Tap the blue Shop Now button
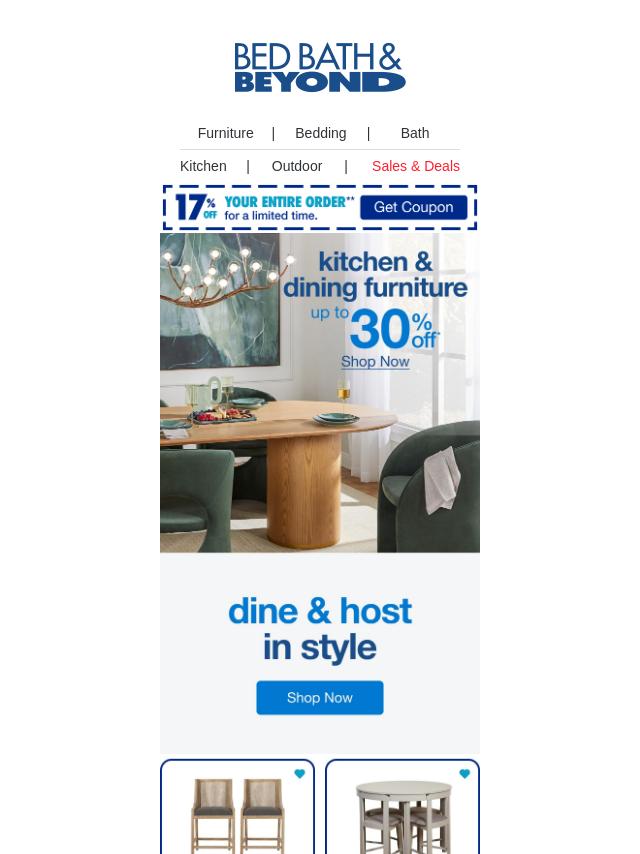 pos(320,698)
